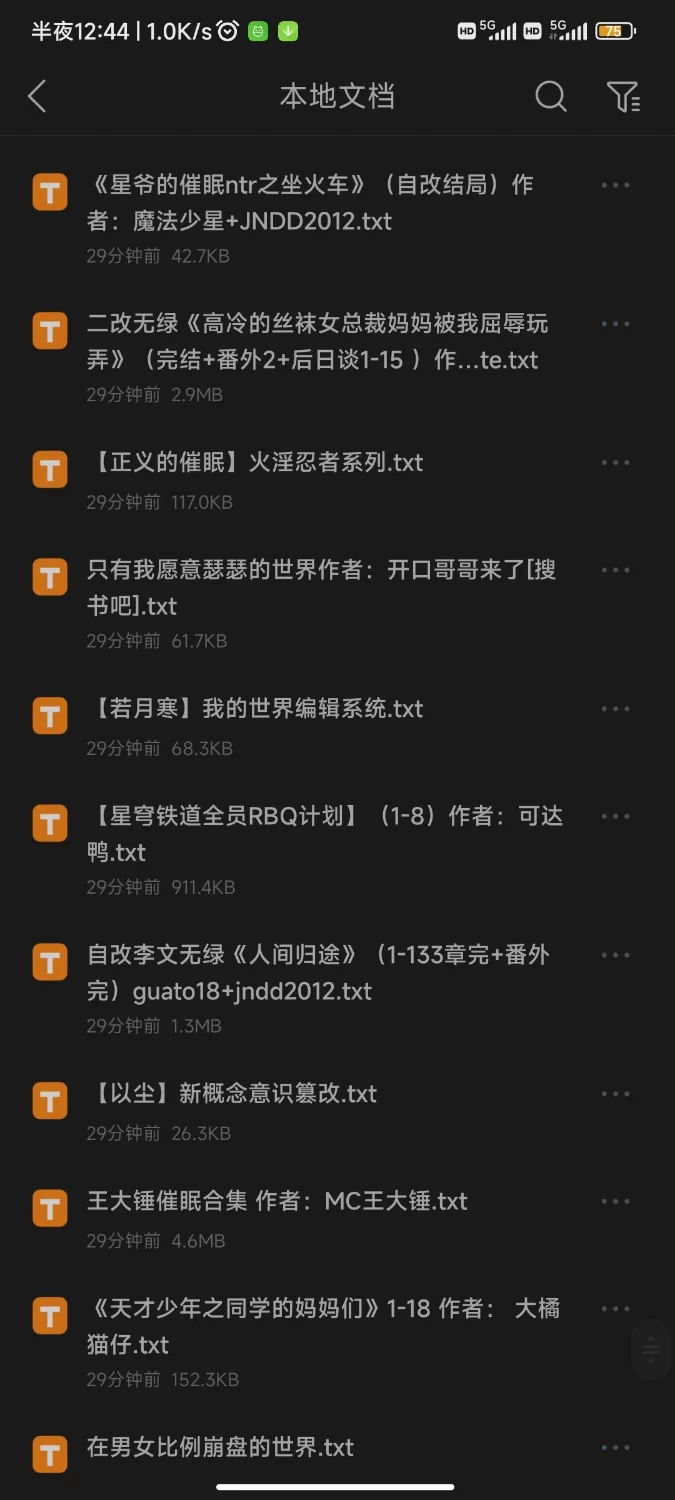
Task: Open the 911.4KB 可达鸭 txt file
Action: 324,834
